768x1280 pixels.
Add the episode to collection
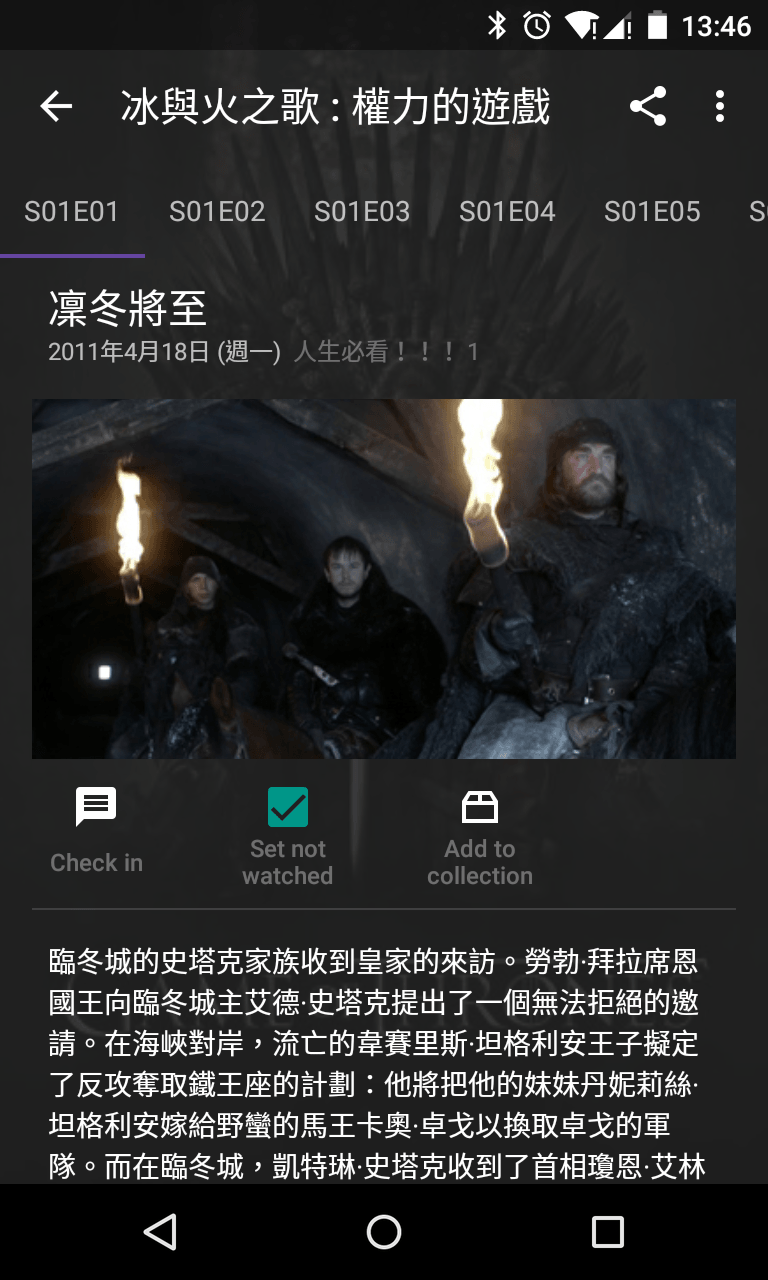click(x=480, y=834)
